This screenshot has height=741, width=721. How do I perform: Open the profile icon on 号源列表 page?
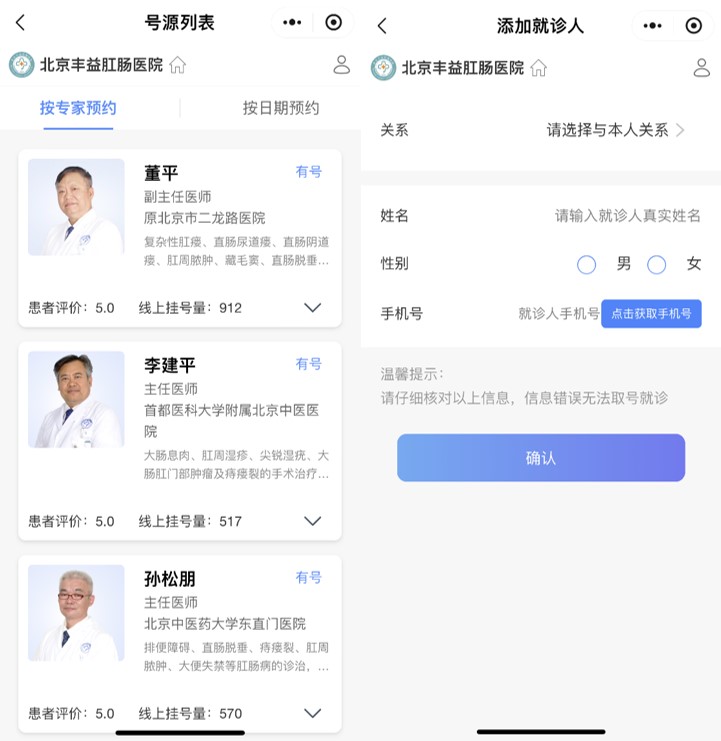tap(341, 65)
